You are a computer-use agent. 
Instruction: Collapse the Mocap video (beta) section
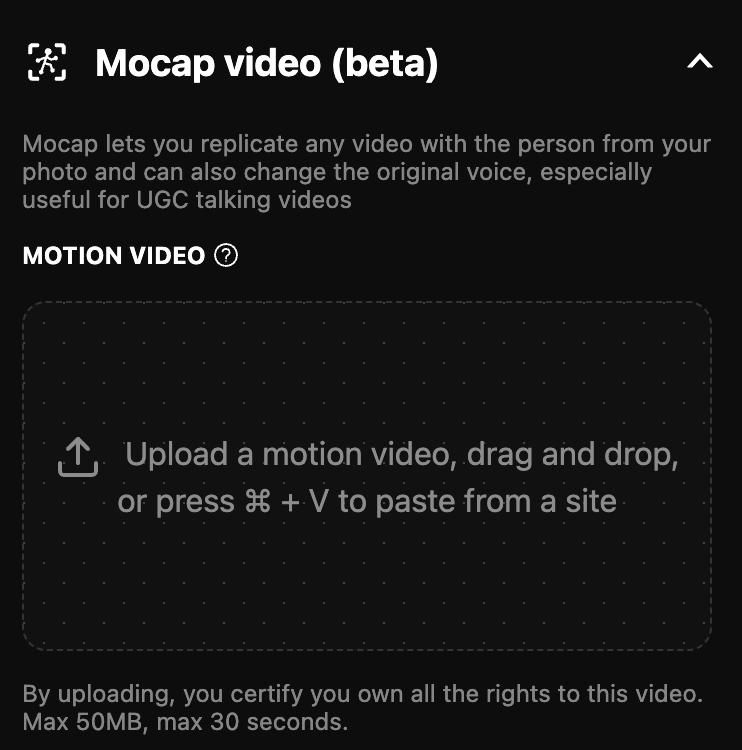click(x=700, y=62)
